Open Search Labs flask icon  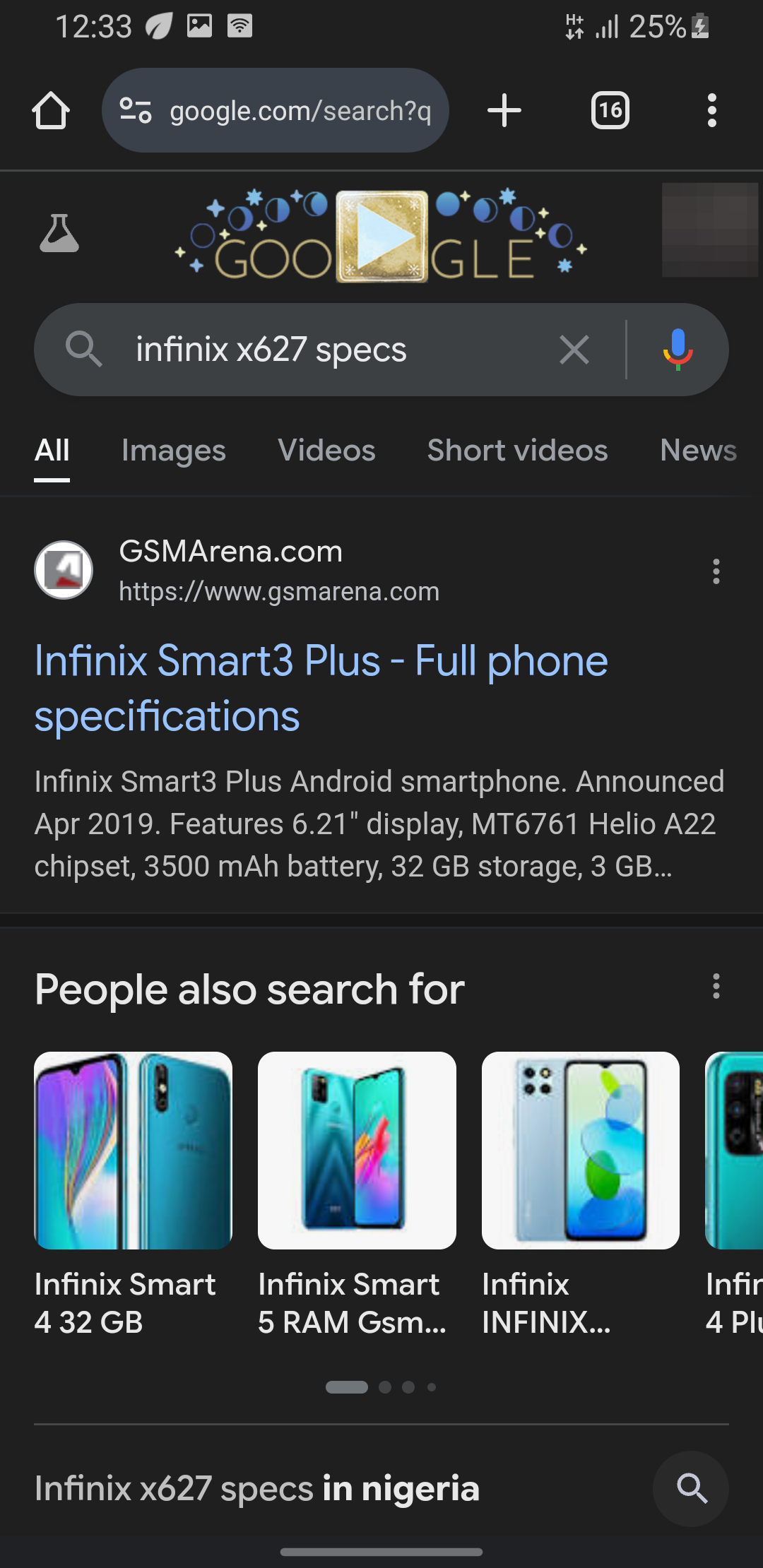tap(59, 234)
